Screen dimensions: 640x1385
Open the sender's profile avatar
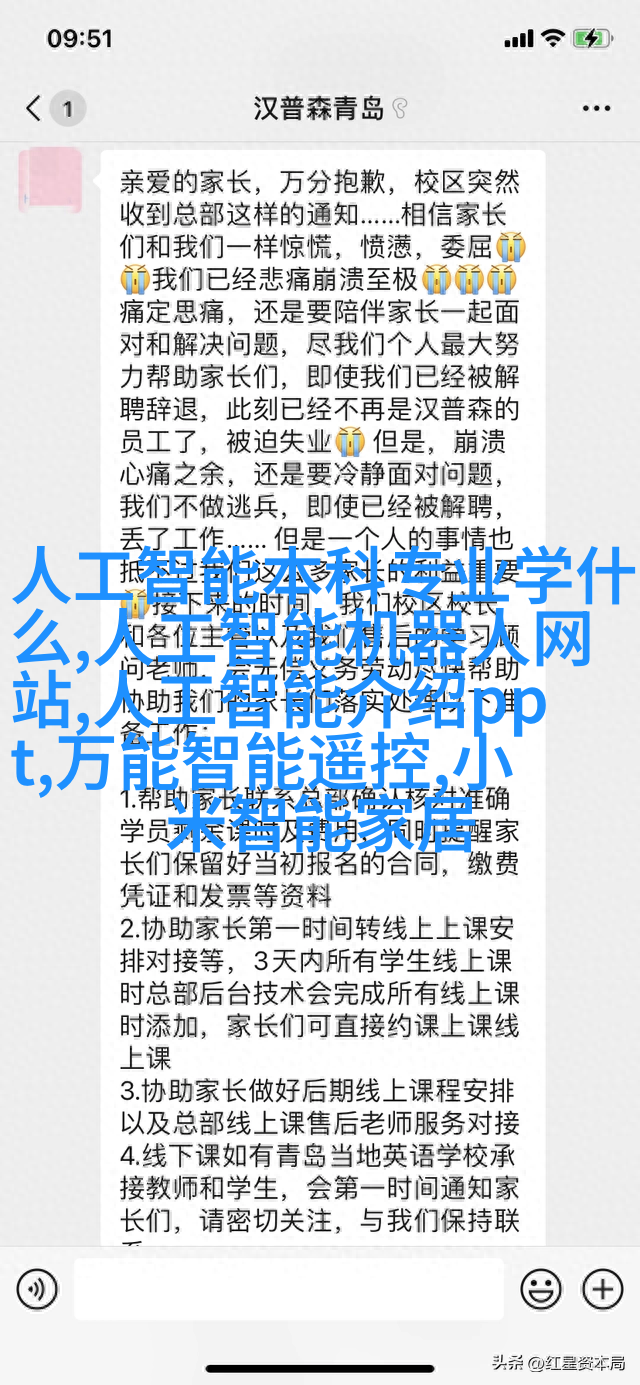(x=50, y=181)
